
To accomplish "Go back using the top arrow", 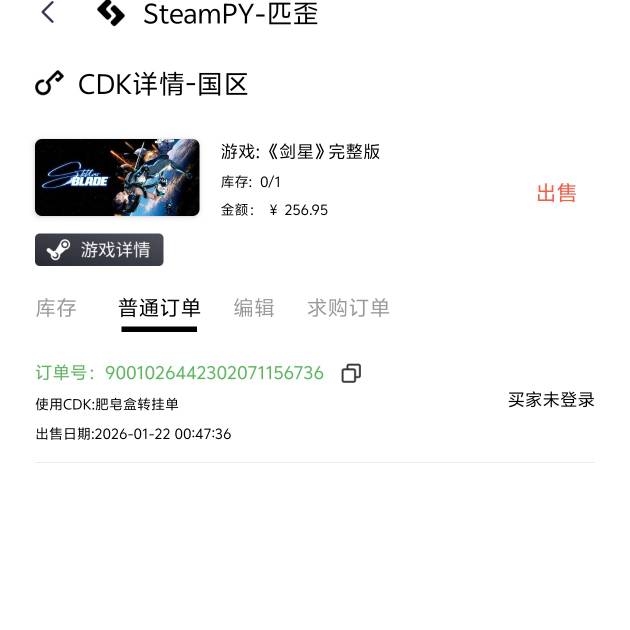I will pos(47,13).
